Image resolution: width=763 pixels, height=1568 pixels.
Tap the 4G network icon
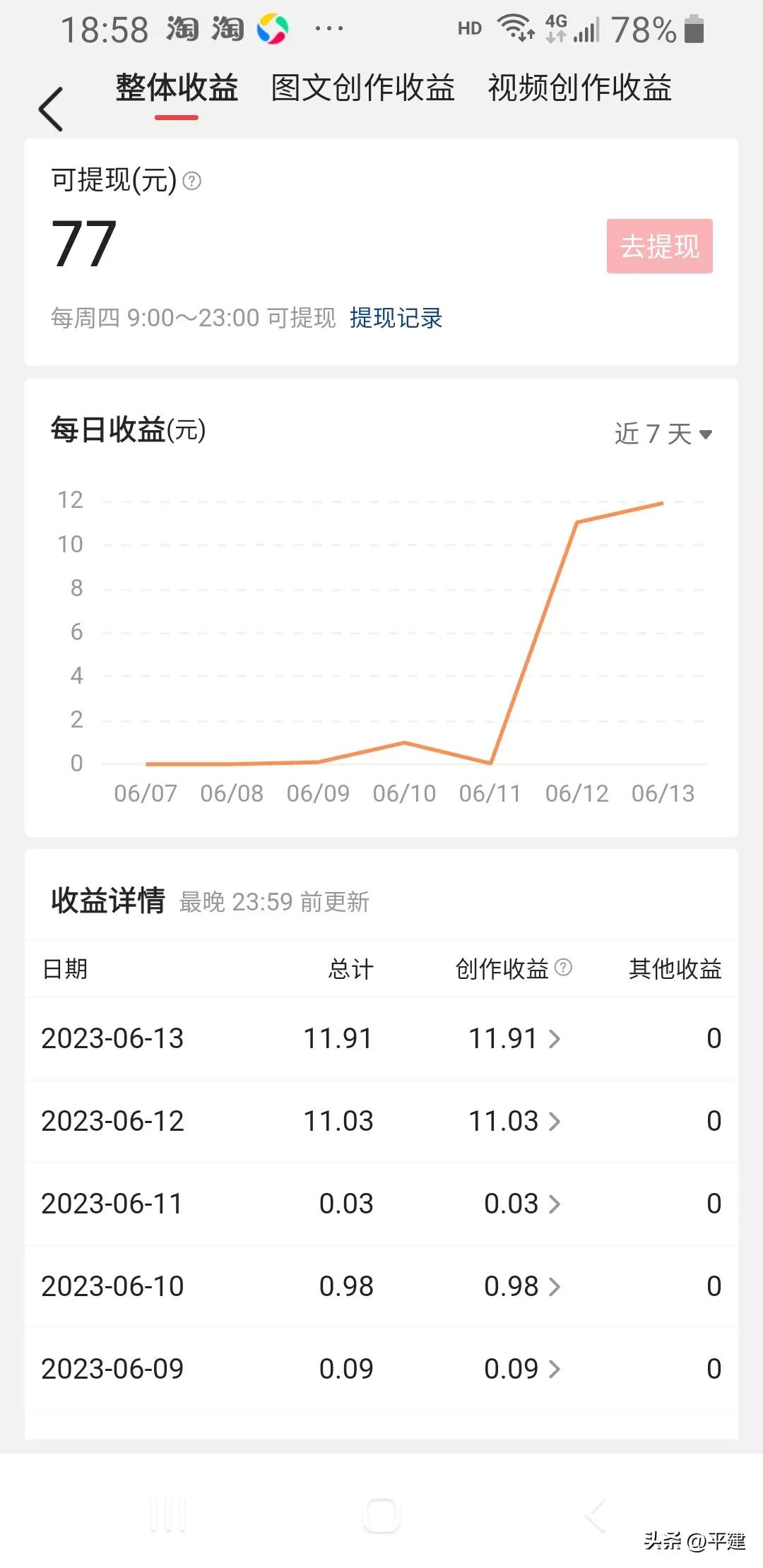pos(555,27)
